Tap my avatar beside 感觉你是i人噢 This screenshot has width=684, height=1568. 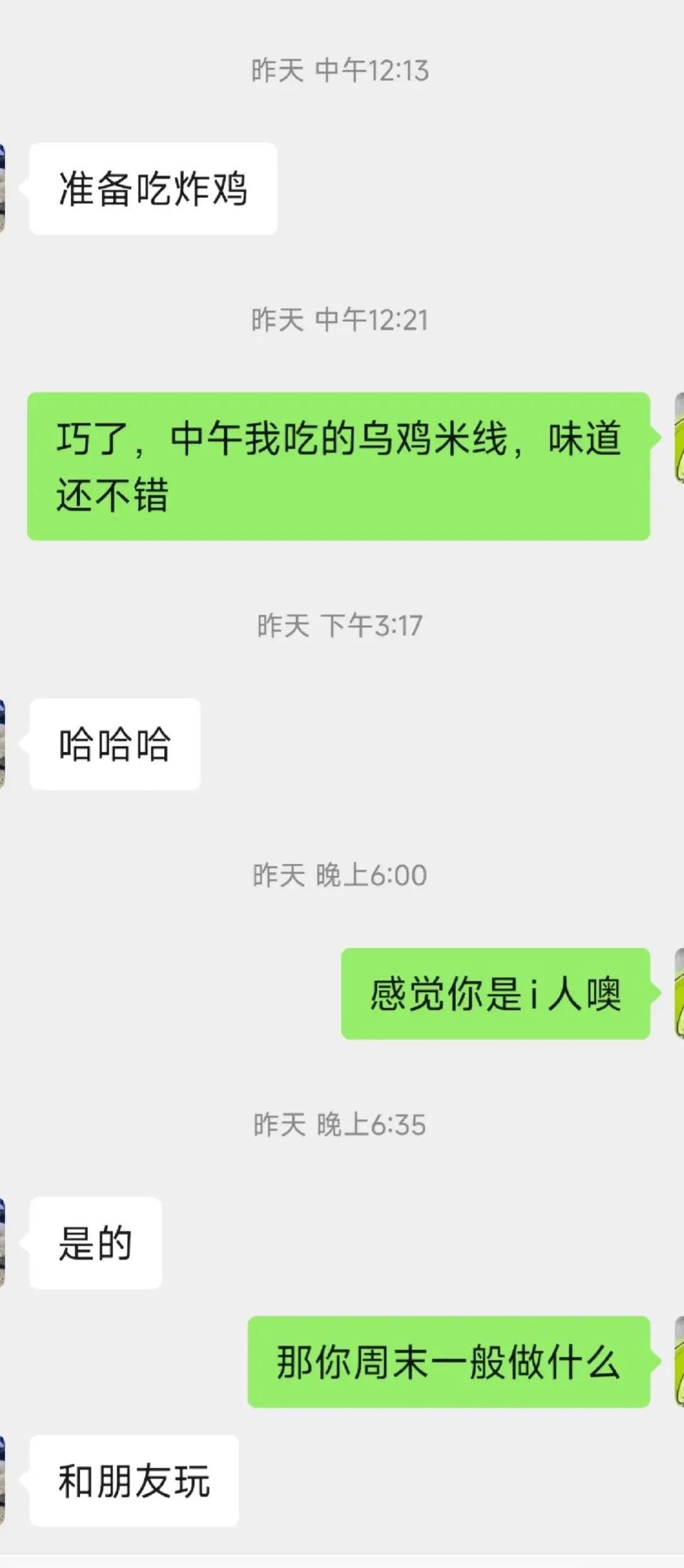coord(679,994)
